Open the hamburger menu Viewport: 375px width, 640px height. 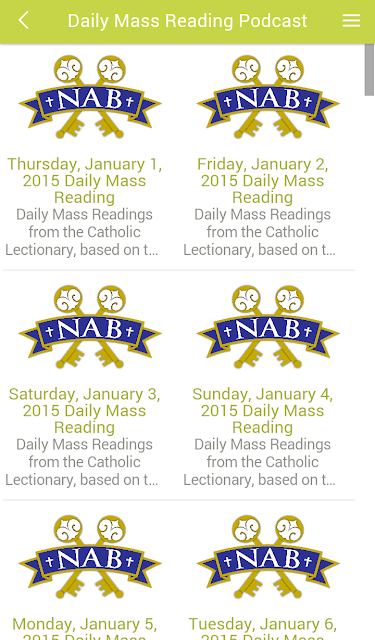click(x=351, y=20)
